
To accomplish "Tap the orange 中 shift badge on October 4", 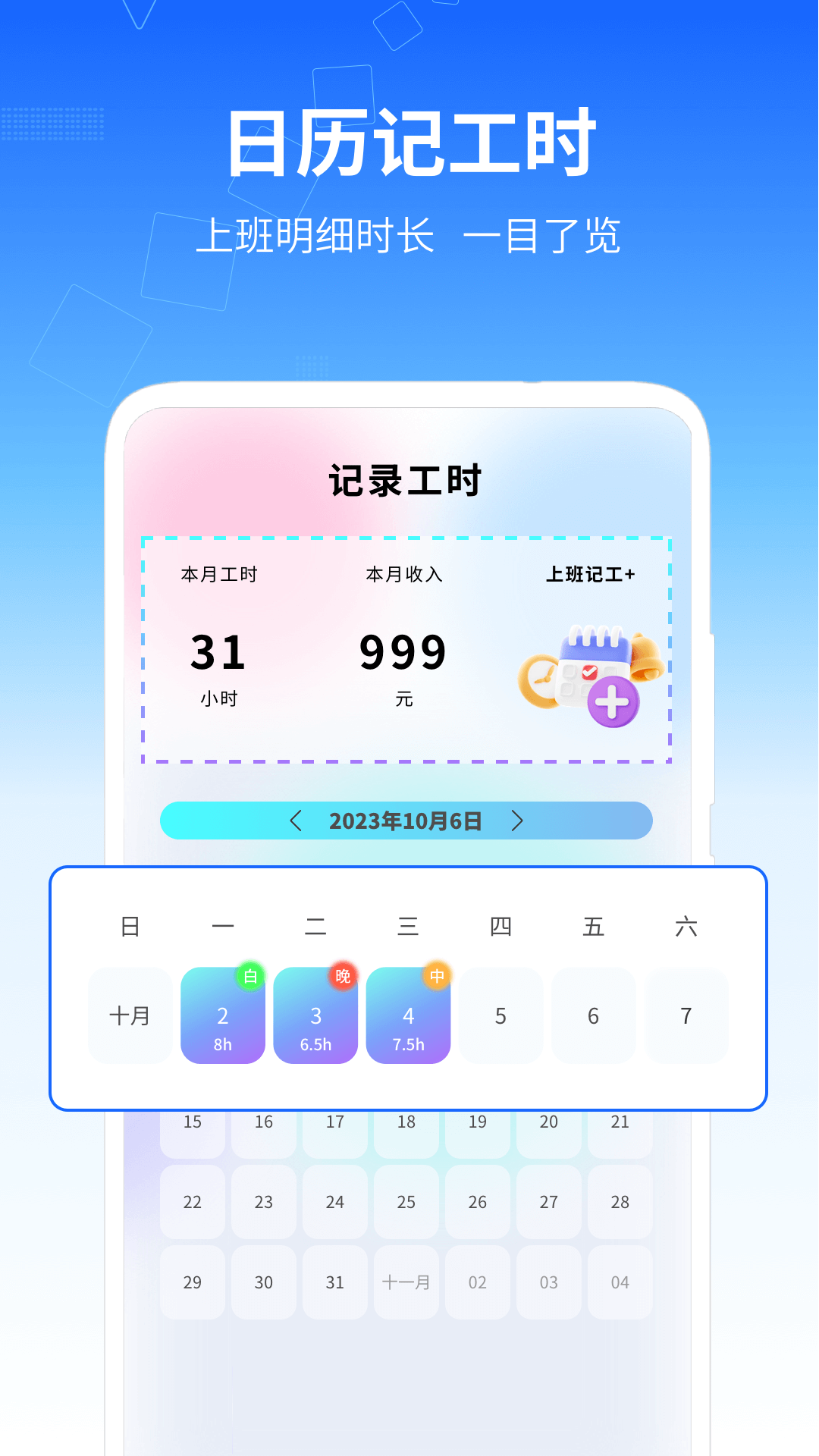I will coord(436,977).
